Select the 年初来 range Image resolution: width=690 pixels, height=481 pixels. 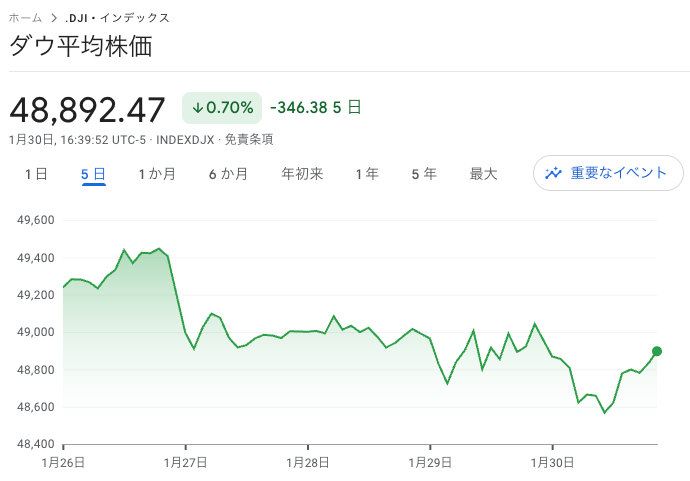(302, 174)
